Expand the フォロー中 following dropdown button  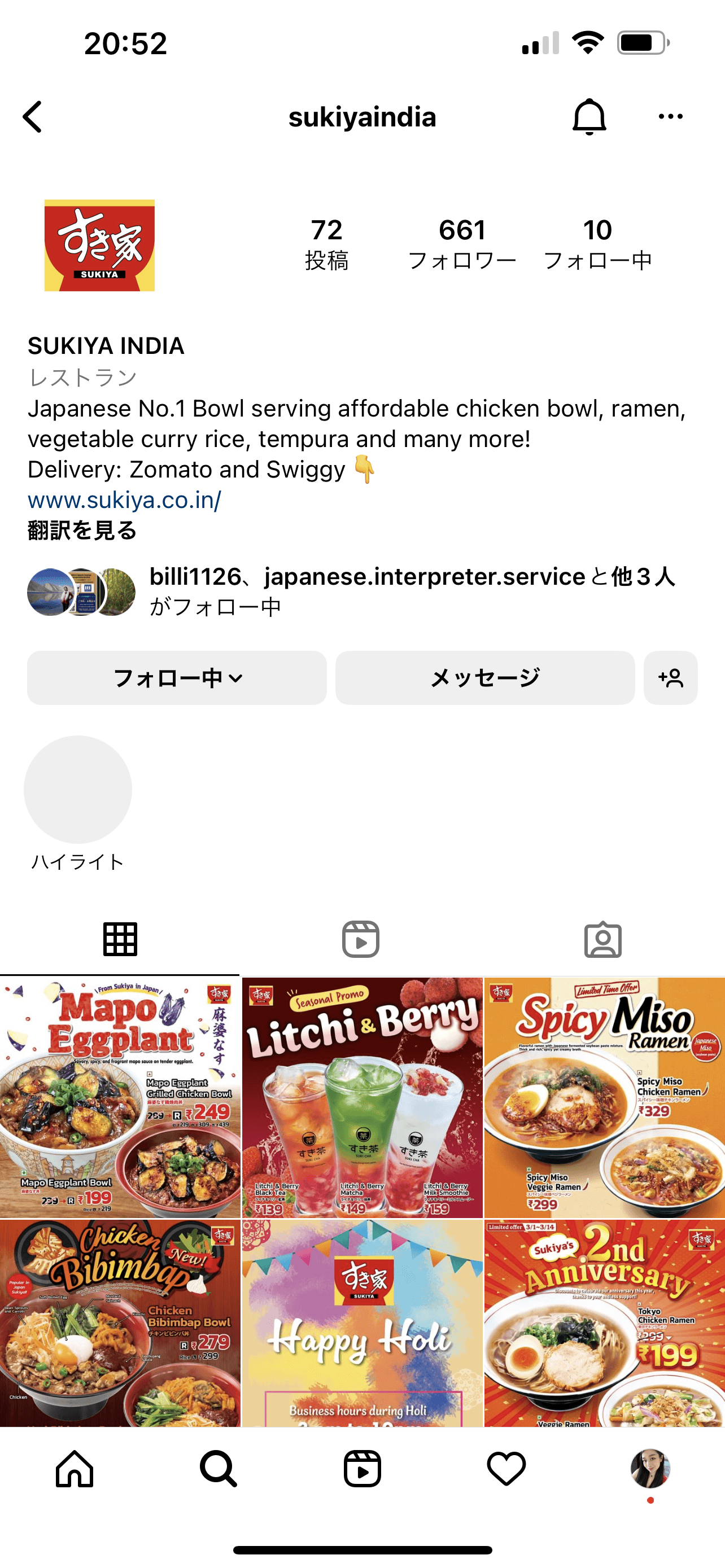177,677
